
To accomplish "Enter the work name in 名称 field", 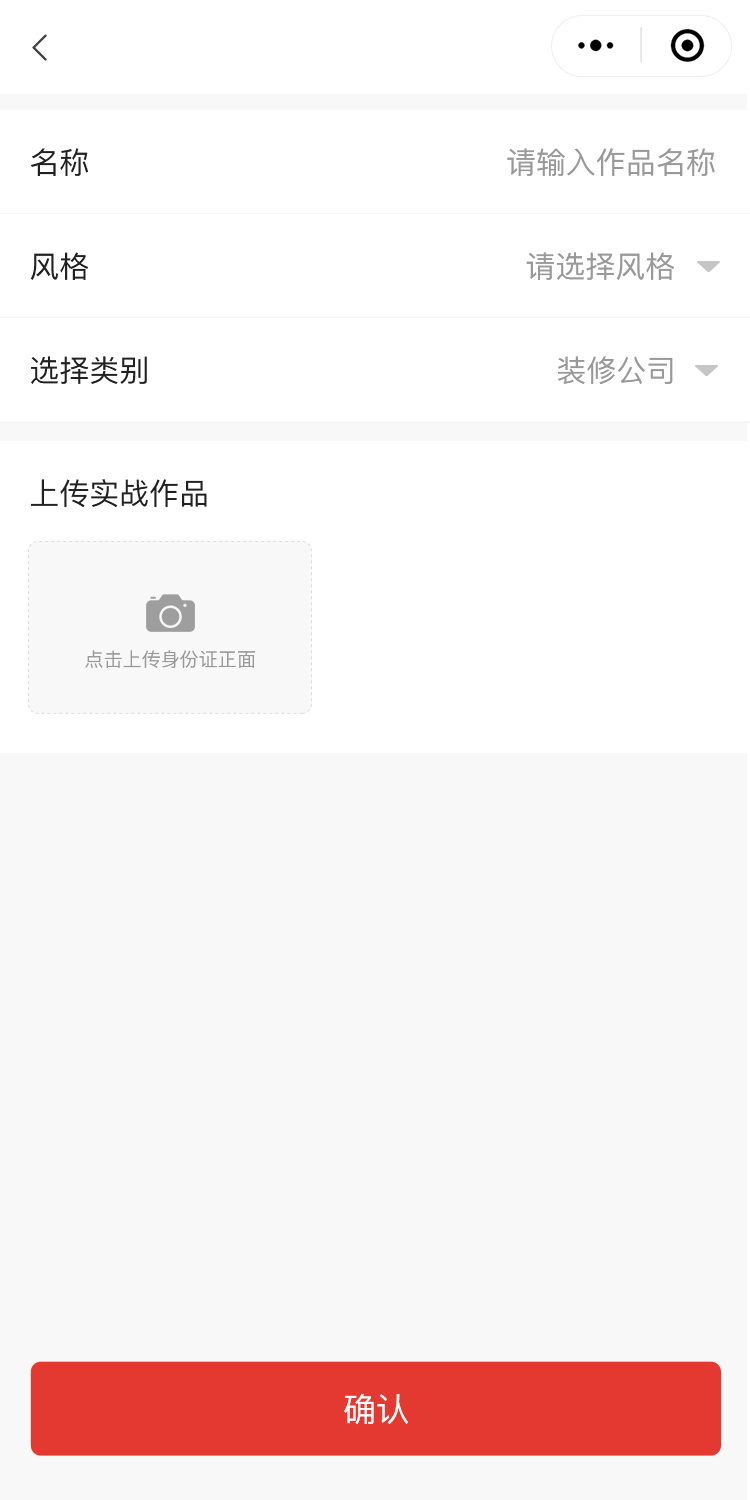I will tap(610, 162).
